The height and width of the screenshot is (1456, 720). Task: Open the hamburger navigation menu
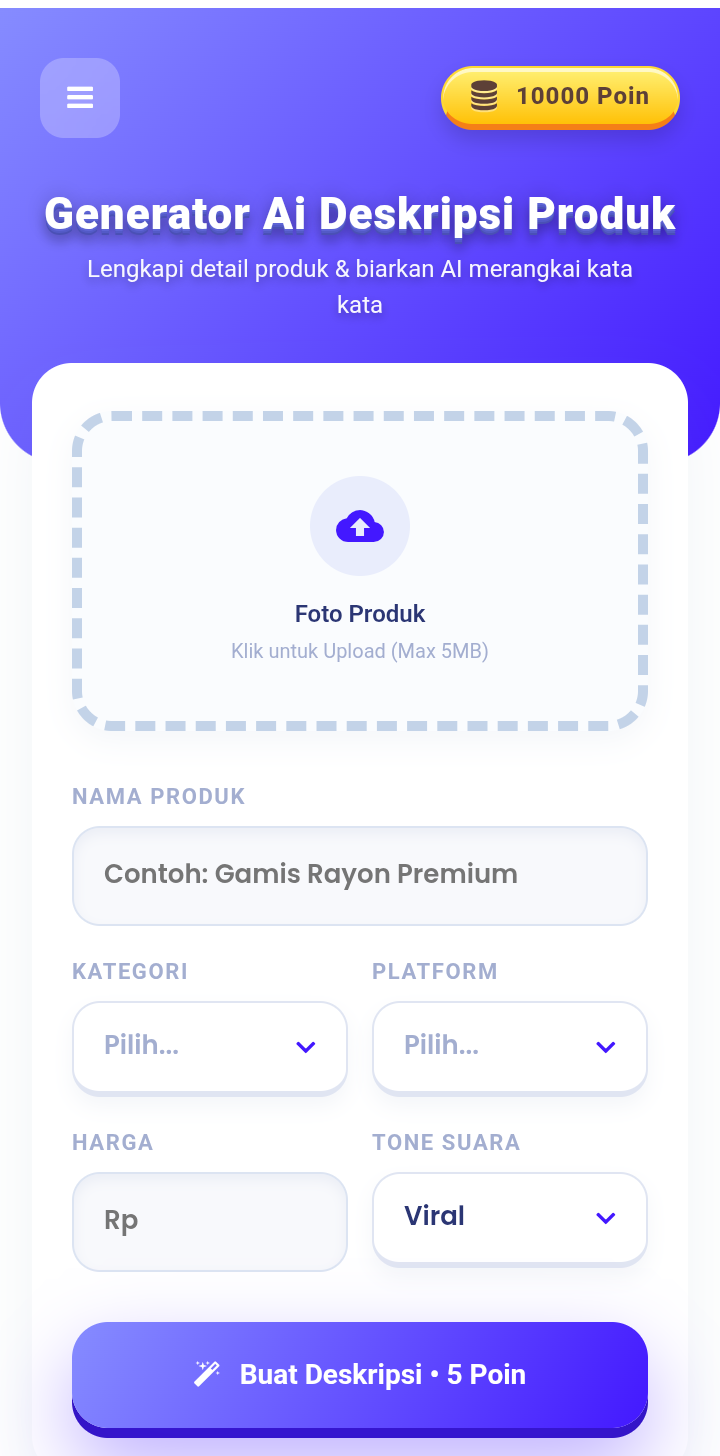coord(80,98)
